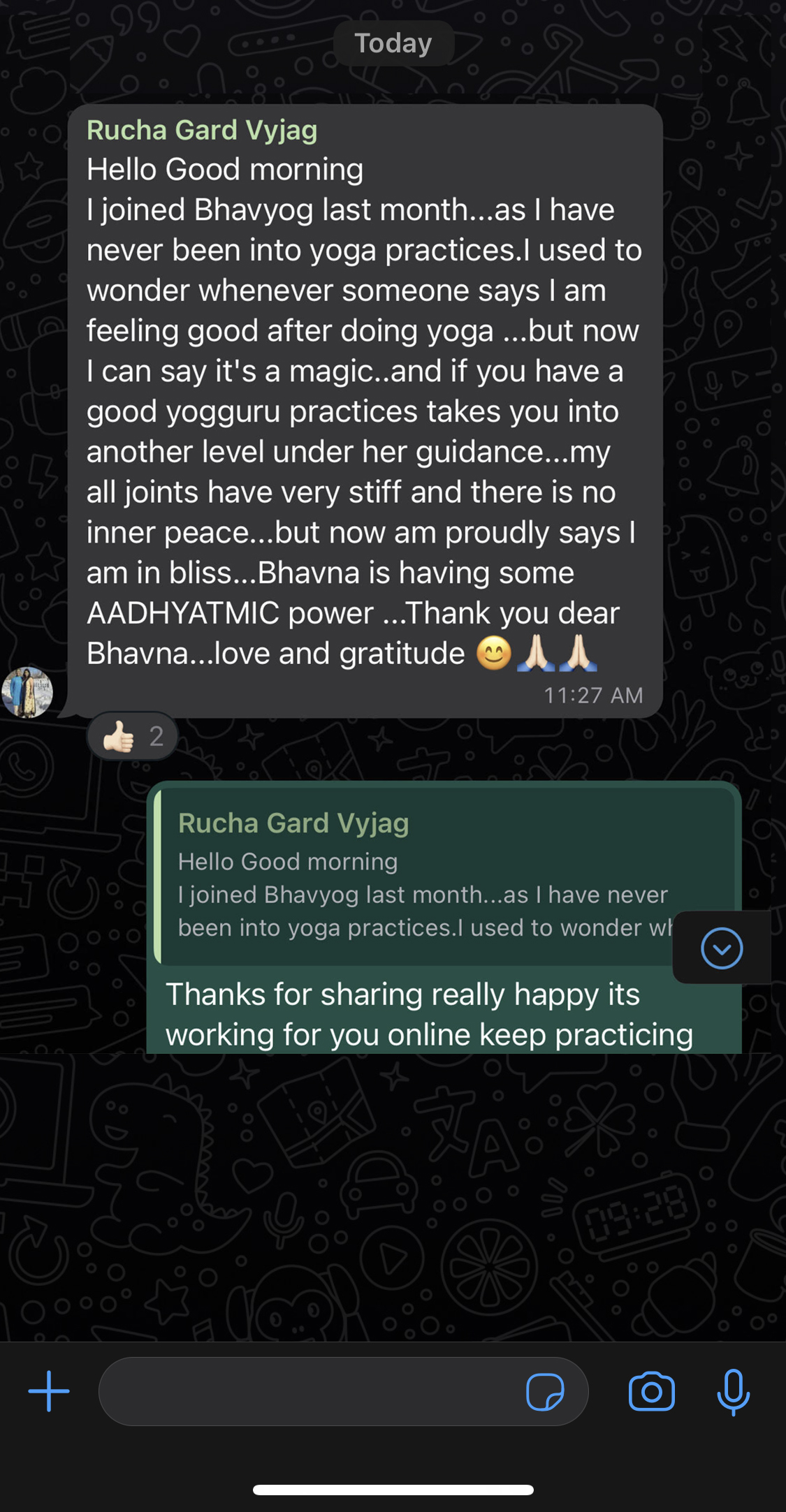
Task: Tap the message text input field
Action: coord(307,1391)
